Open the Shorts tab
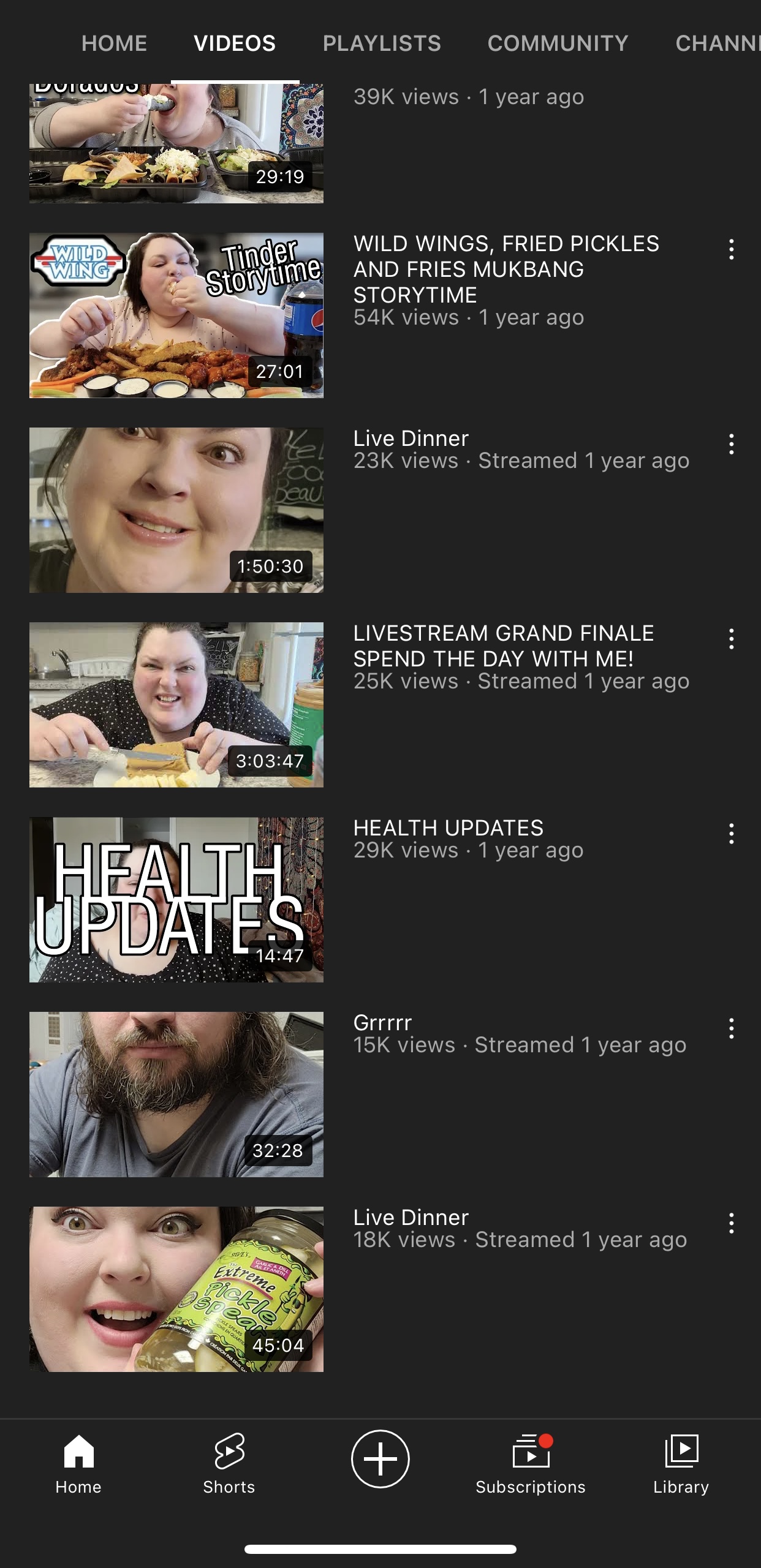The width and height of the screenshot is (761, 1568). pyautogui.click(x=229, y=1463)
